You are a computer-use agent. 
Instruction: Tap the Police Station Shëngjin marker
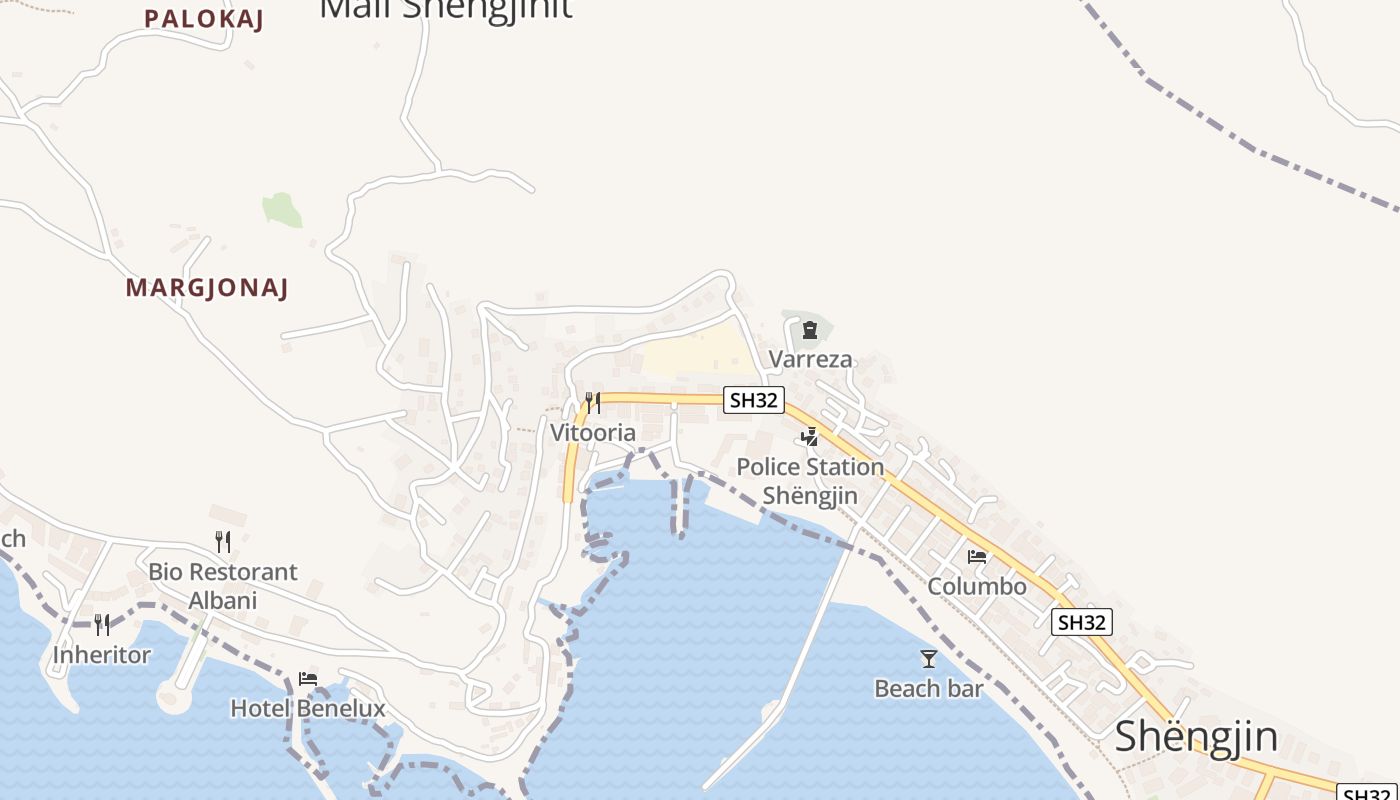(x=810, y=437)
